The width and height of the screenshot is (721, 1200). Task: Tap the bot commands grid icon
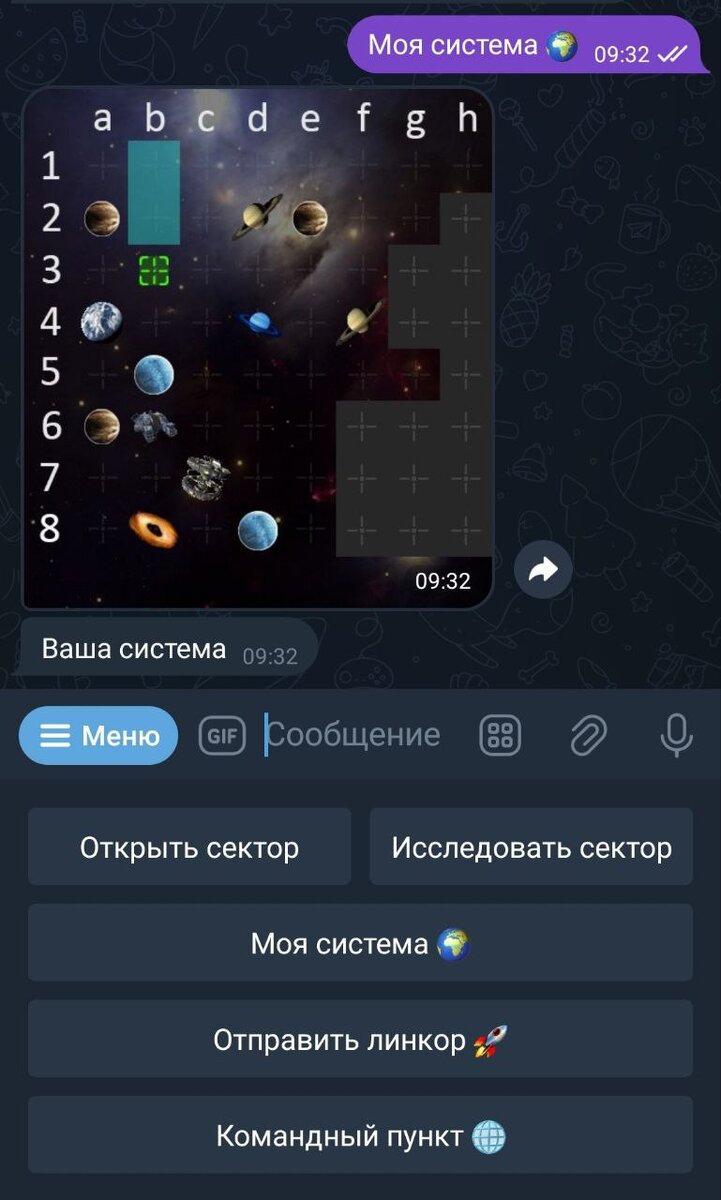pos(500,735)
